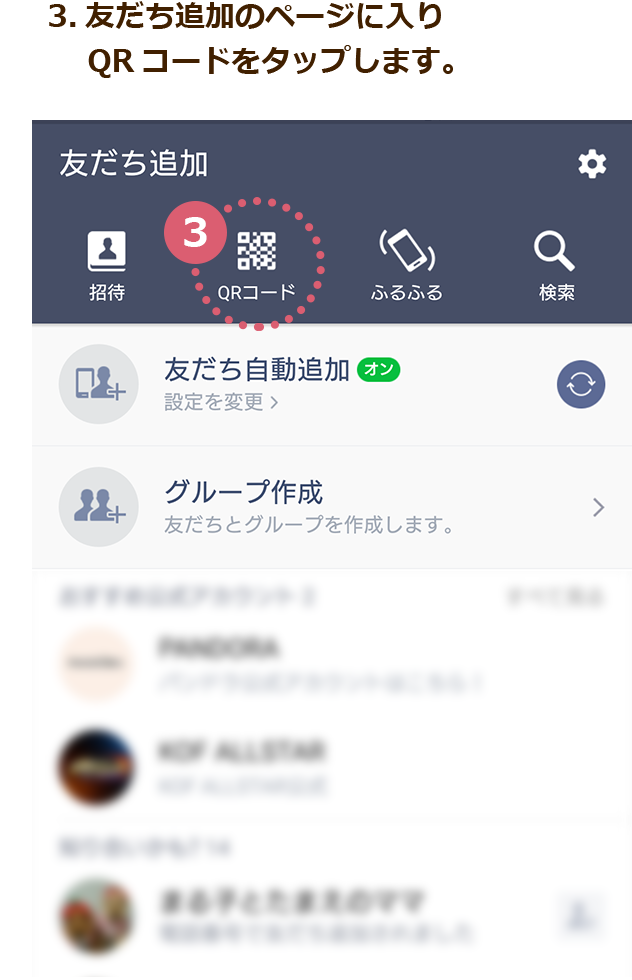Tap the sync refresh icon
The height and width of the screenshot is (980, 632).
tap(581, 385)
